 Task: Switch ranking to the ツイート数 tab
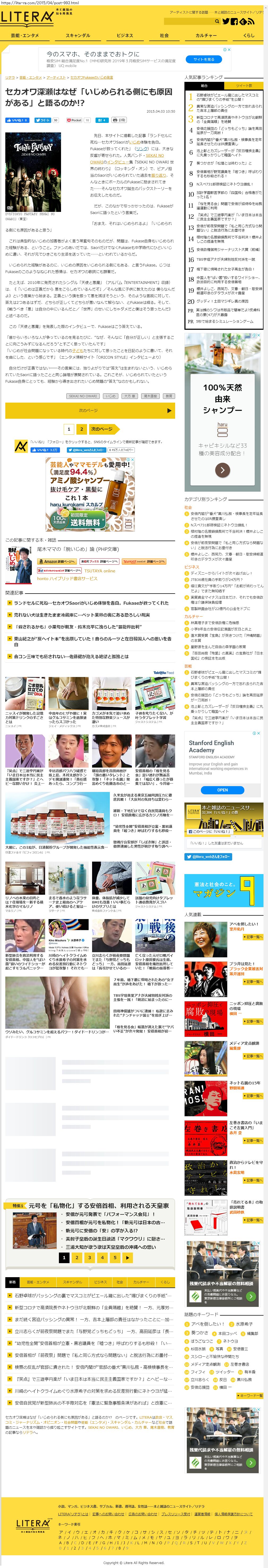point(244,85)
